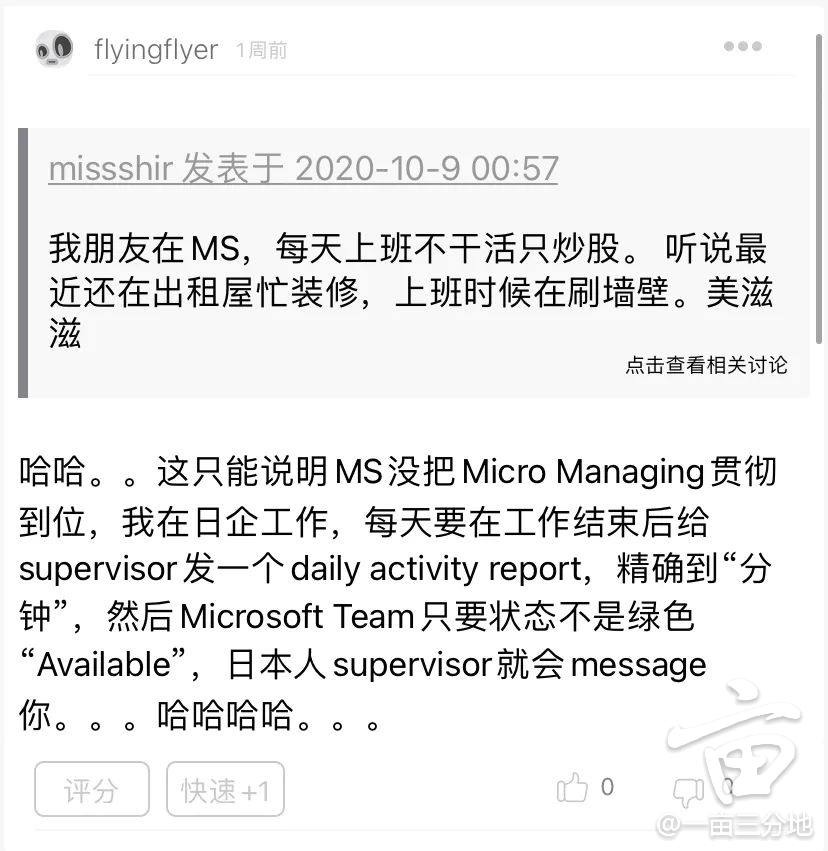Open the post overflow menu
This screenshot has height=851, width=828.
(743, 46)
